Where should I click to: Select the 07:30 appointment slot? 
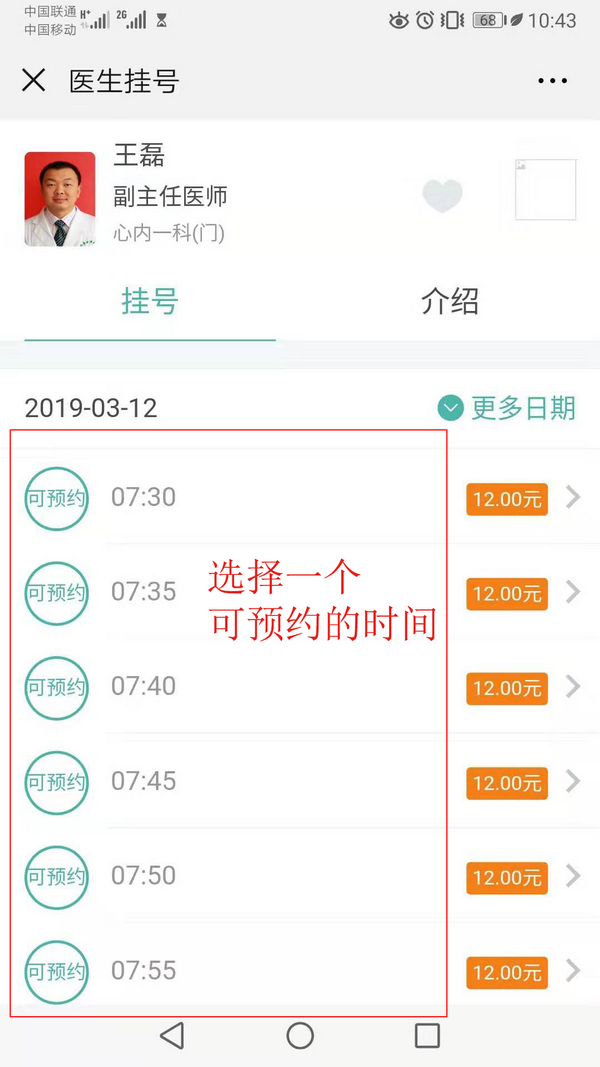click(300, 497)
